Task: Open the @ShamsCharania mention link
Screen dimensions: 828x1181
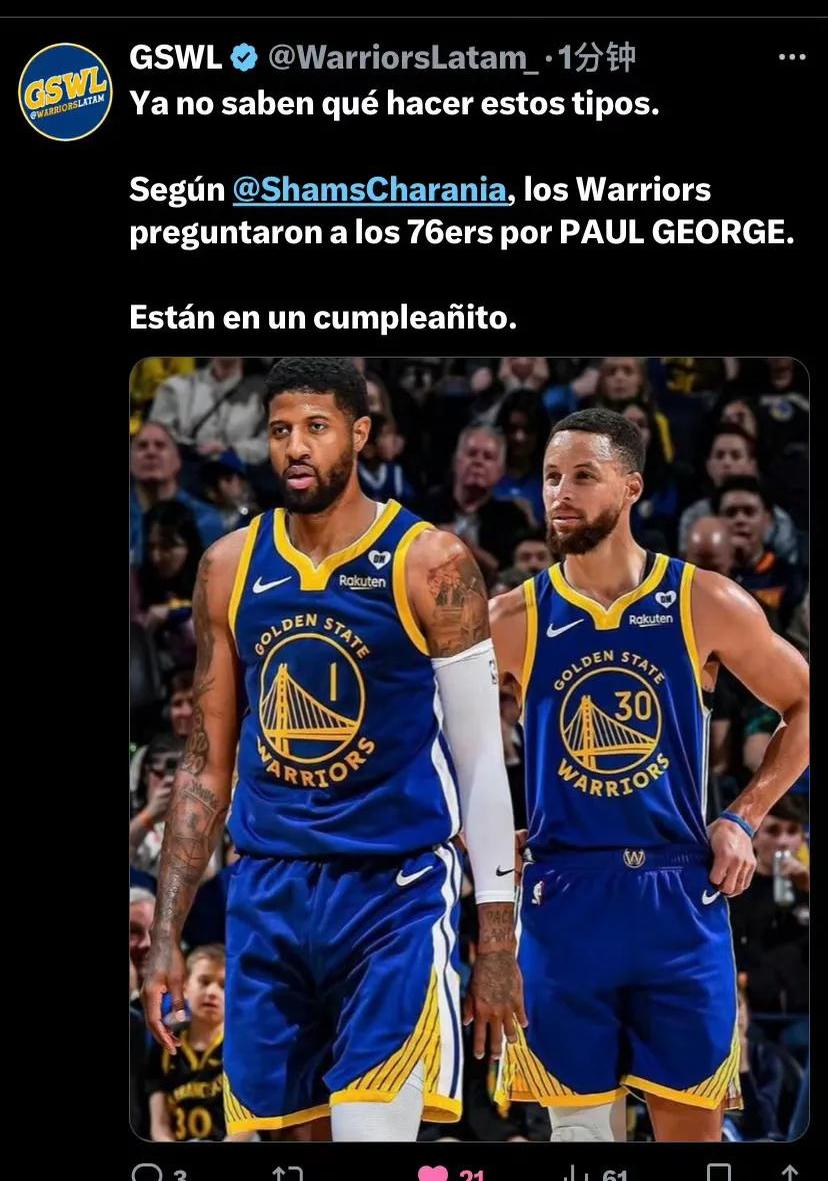Action: click(x=372, y=189)
